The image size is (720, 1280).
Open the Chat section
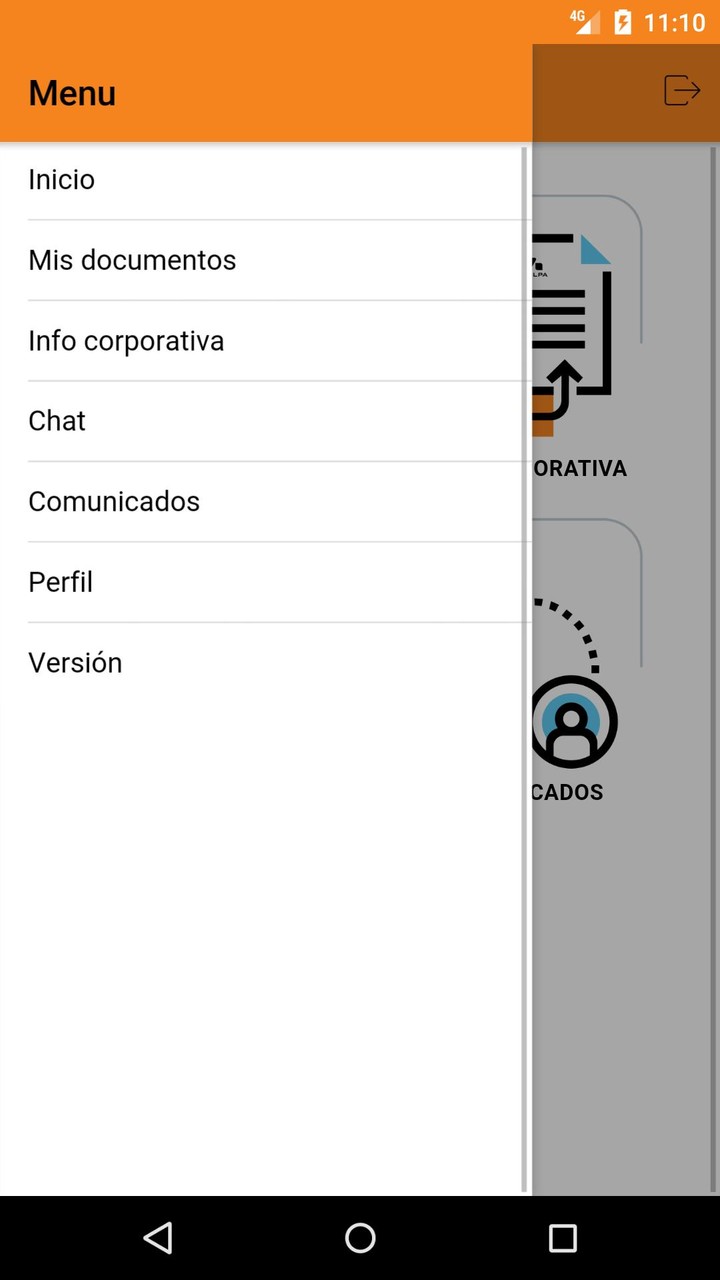[x=56, y=421]
